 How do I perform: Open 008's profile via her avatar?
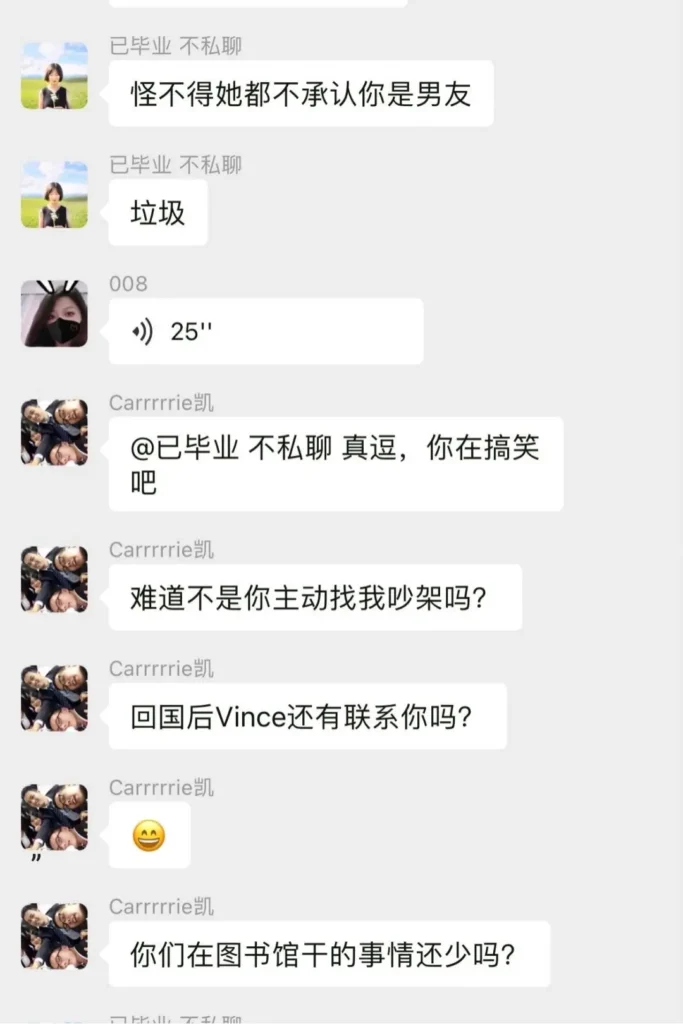(x=54, y=313)
